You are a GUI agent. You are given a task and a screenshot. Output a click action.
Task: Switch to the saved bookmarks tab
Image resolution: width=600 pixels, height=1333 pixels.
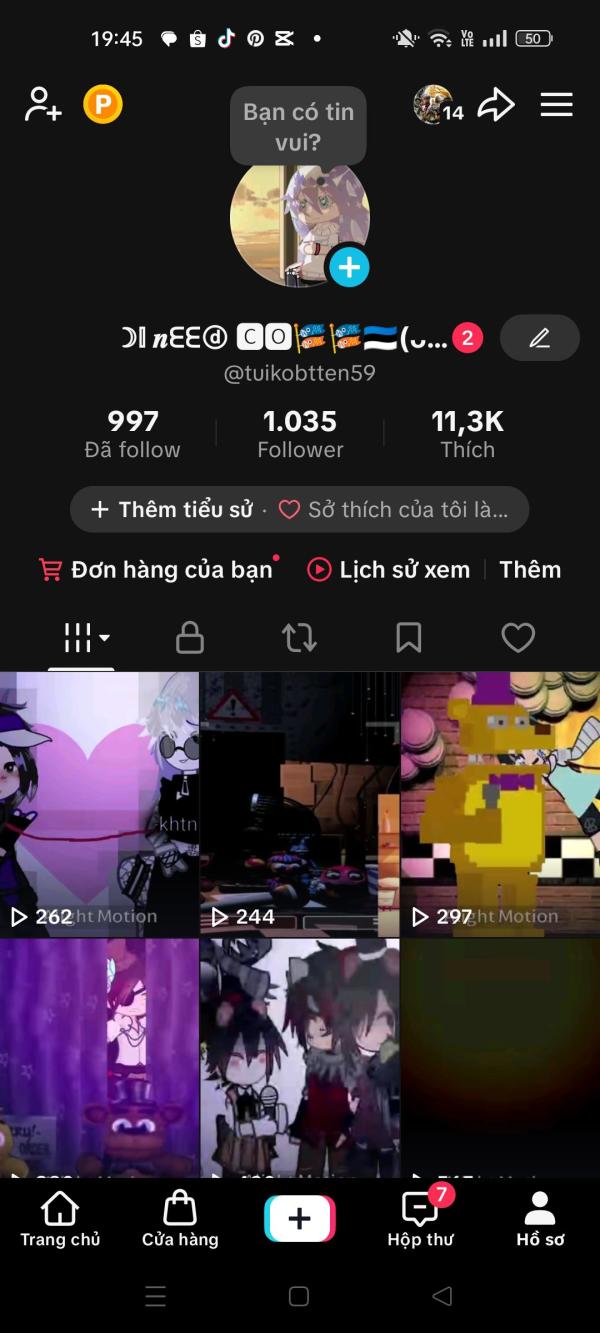[408, 638]
